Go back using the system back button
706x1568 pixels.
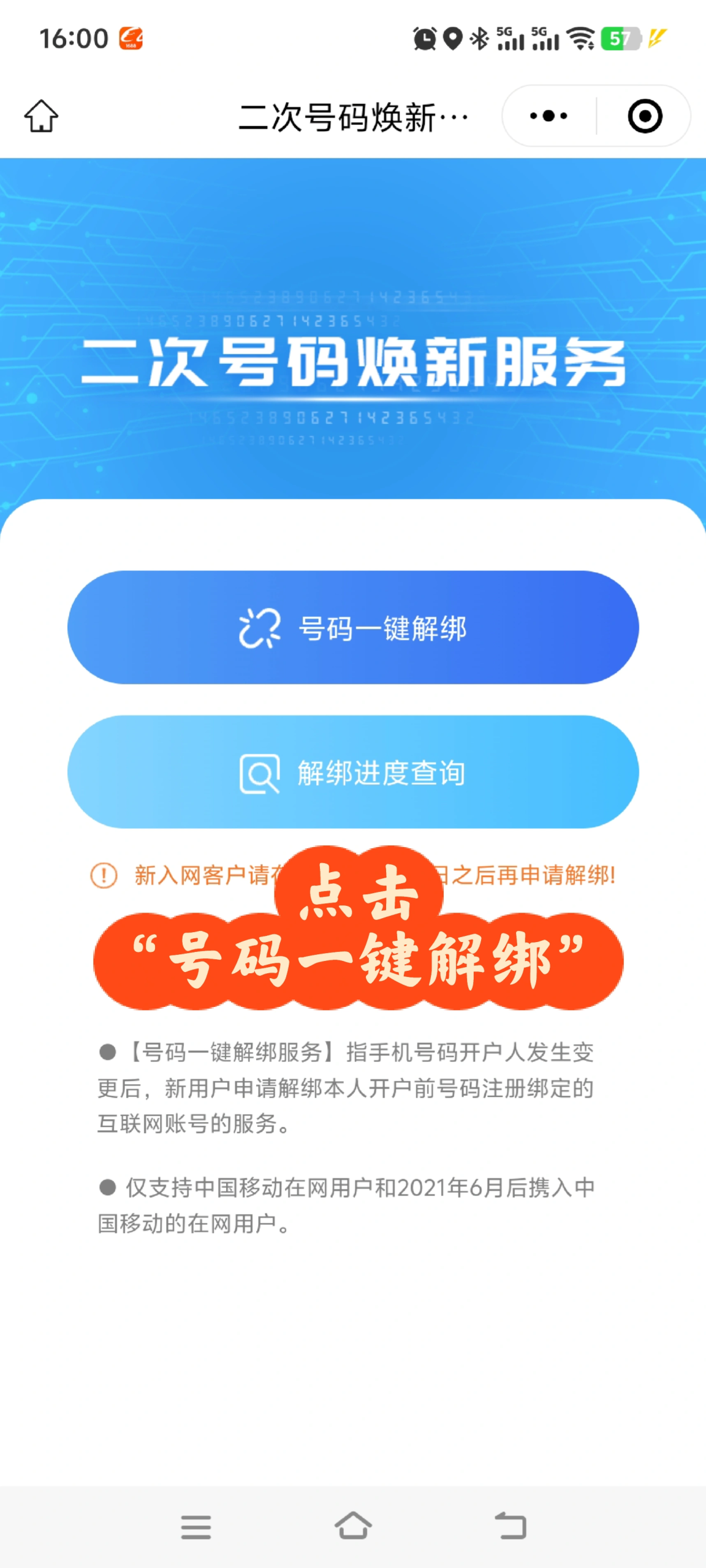click(511, 1526)
